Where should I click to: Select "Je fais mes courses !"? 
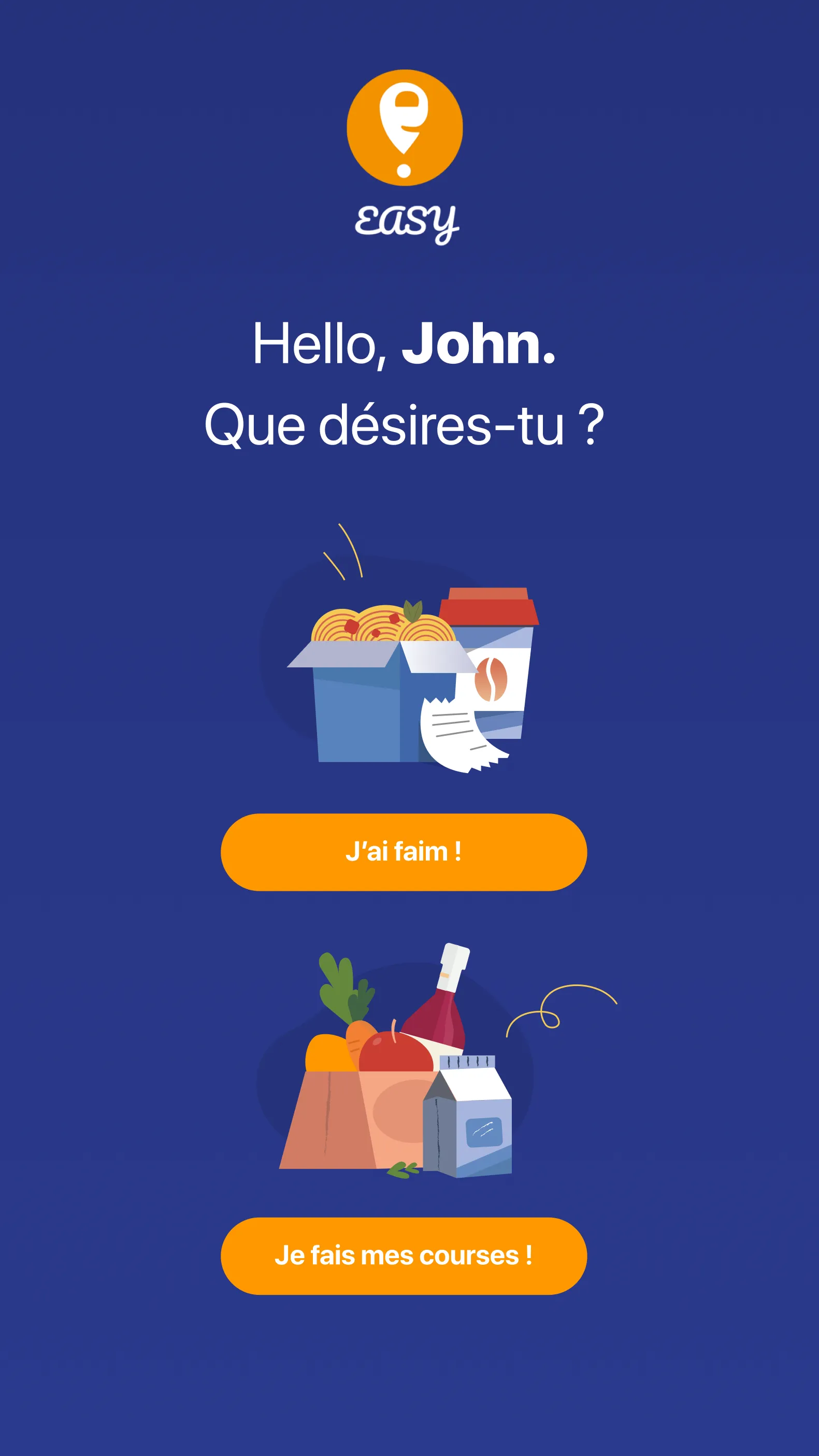click(404, 1255)
